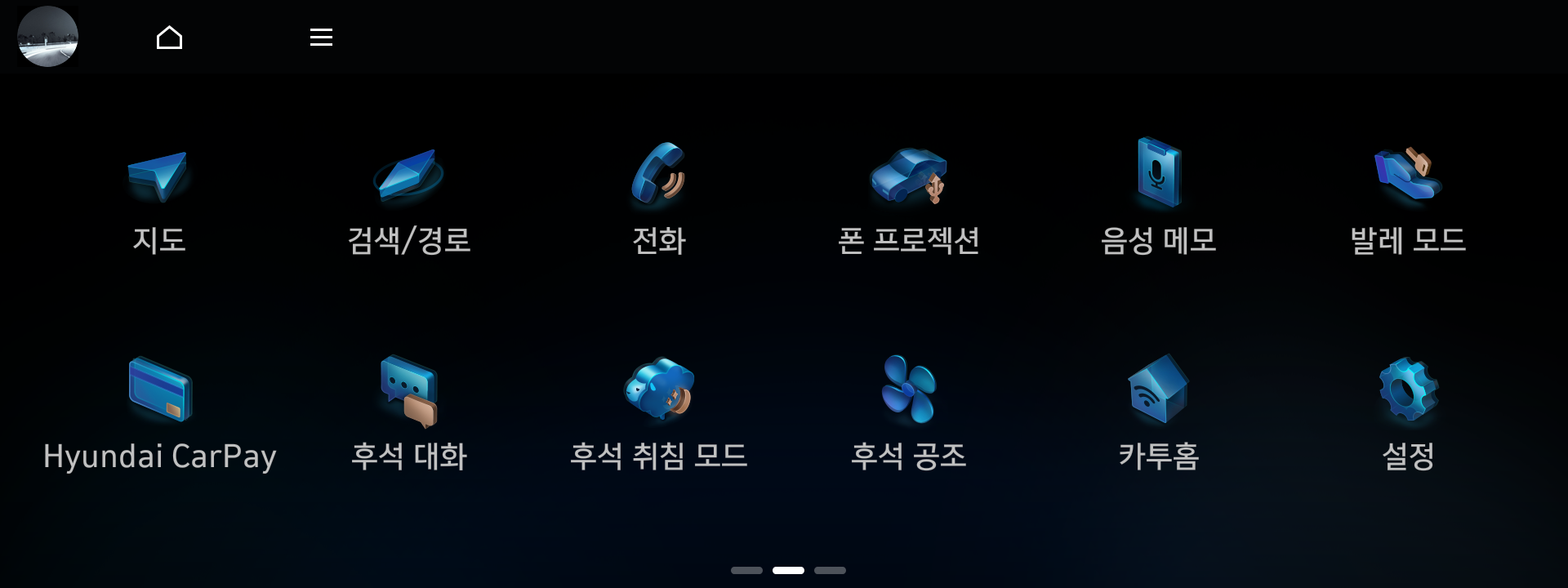1568x588 pixels.
Task: Open 폰 프로젝션 phone projection
Action: 909,196
